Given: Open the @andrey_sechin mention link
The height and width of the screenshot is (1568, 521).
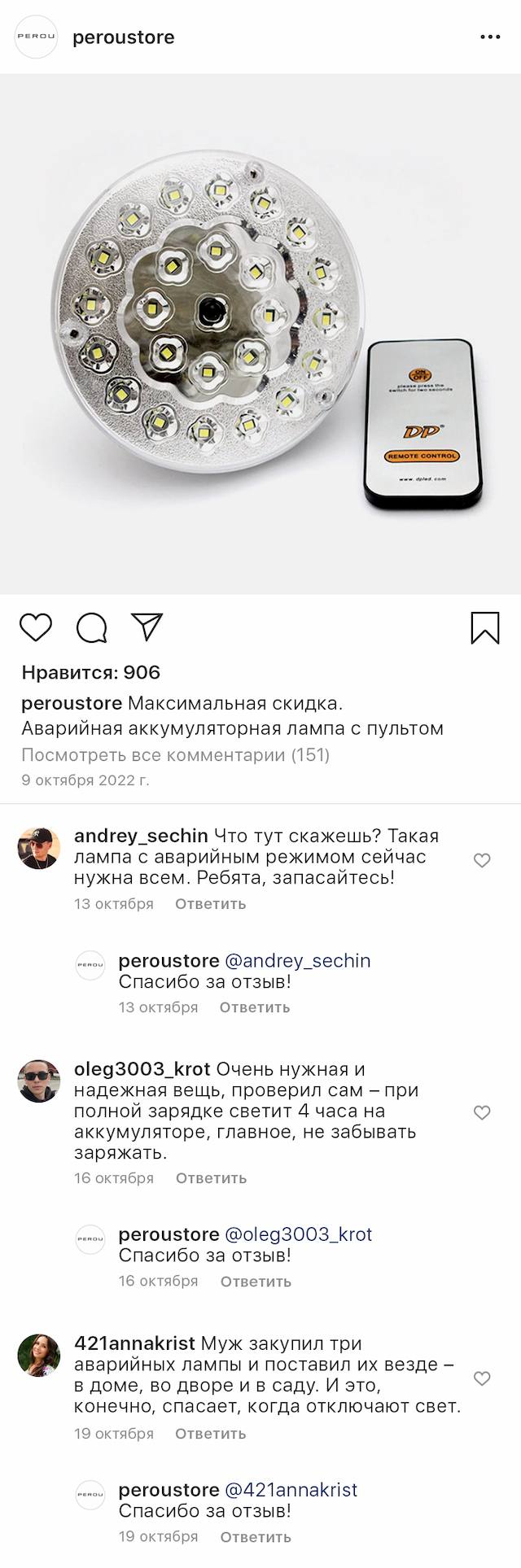Looking at the screenshot, I should pyautogui.click(x=297, y=961).
